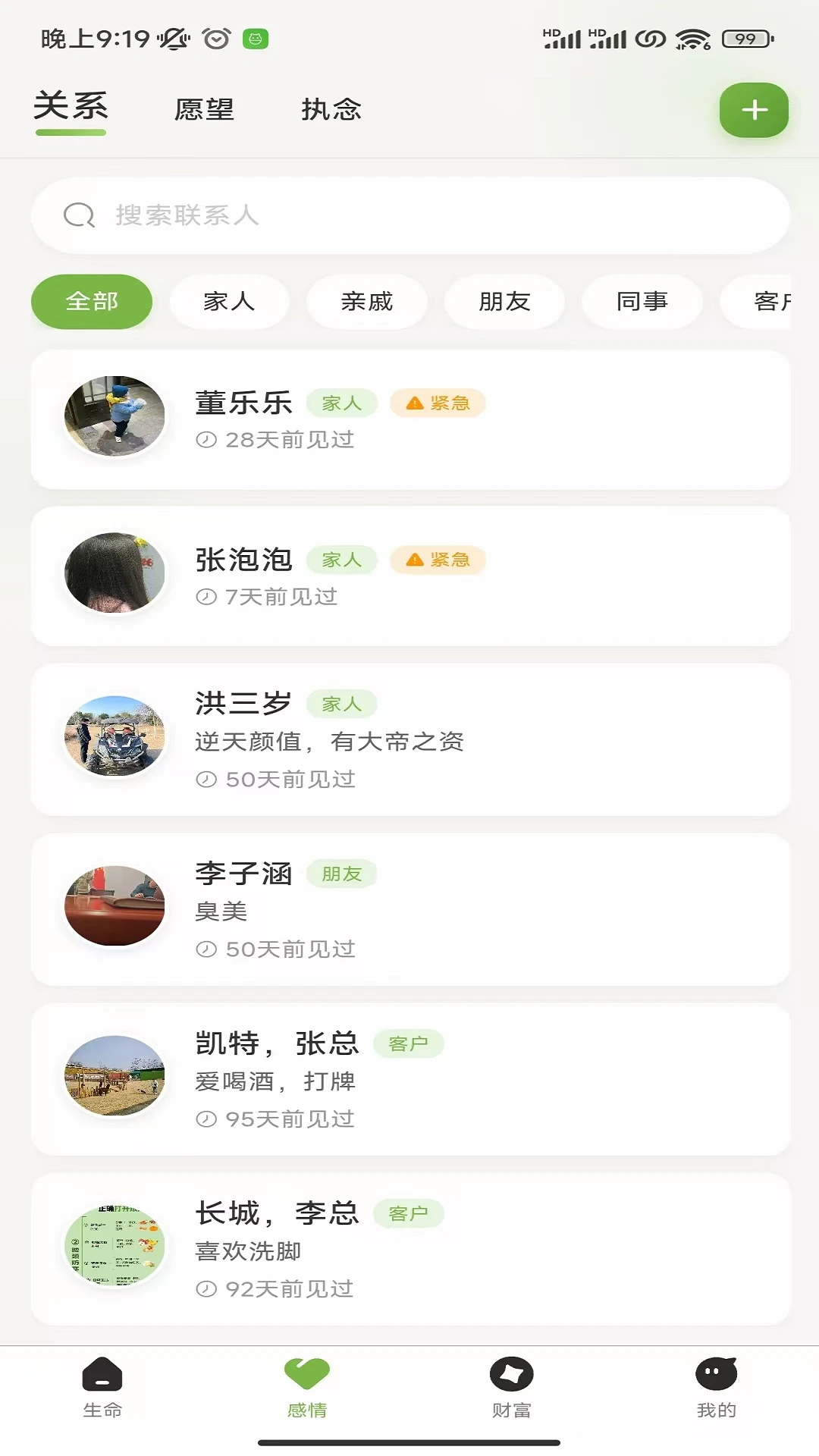Screen dimensions: 819x1456
Task: Click the 客户 tag on 凯特，张总
Action: tap(409, 1043)
